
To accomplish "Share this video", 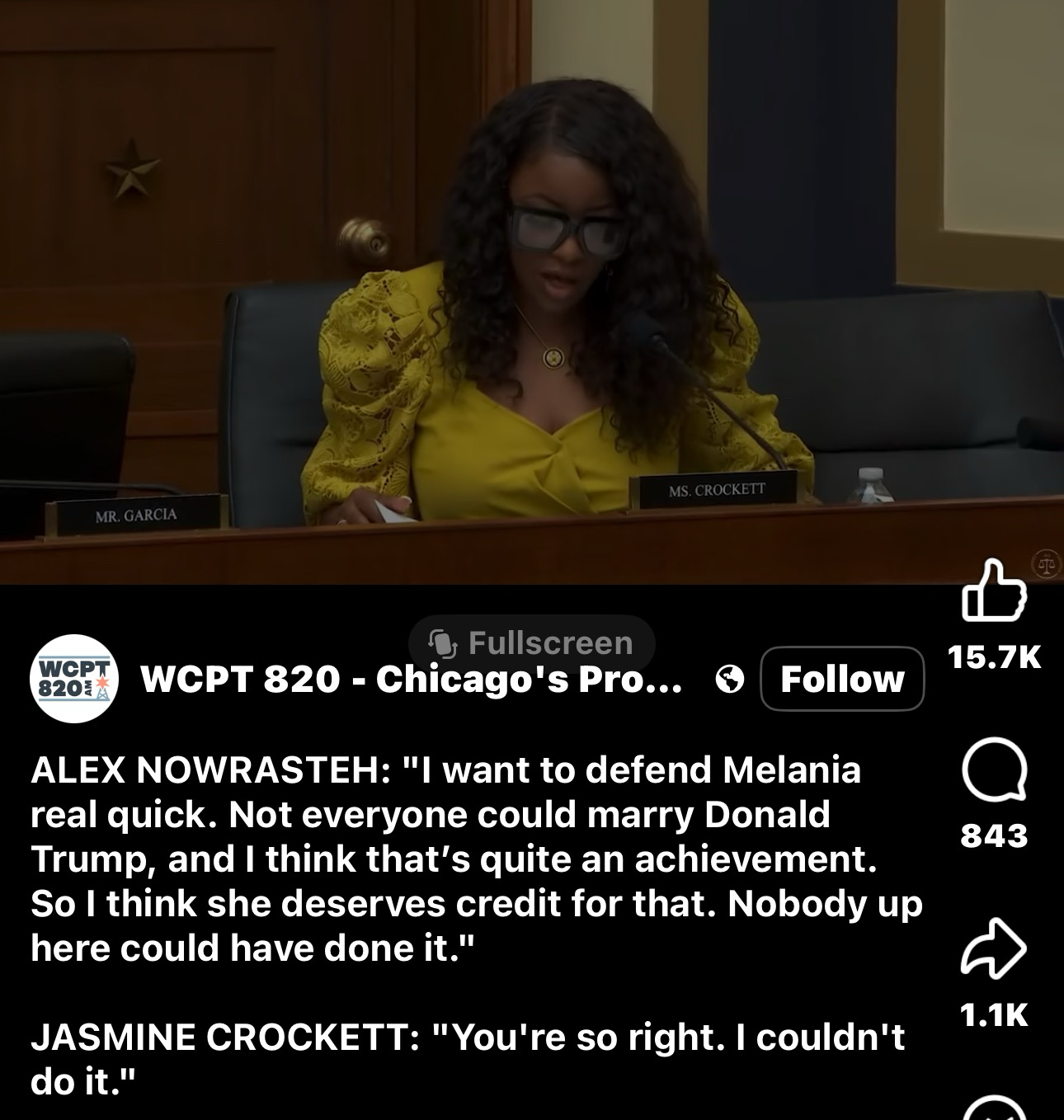I will click(x=994, y=948).
